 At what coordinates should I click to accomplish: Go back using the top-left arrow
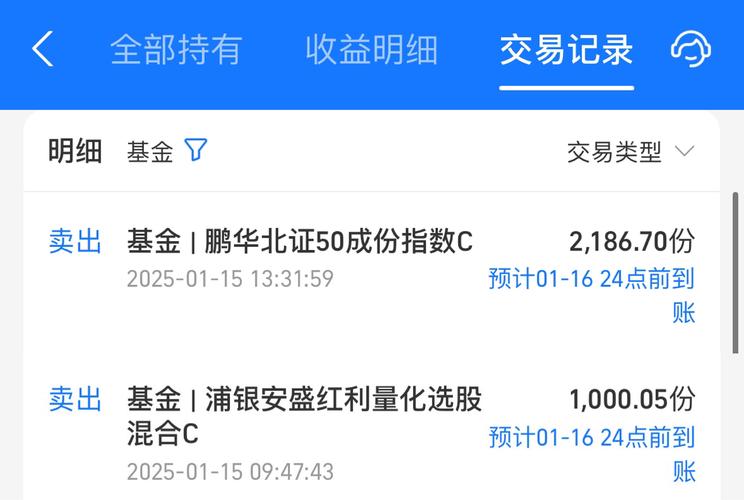coord(42,49)
